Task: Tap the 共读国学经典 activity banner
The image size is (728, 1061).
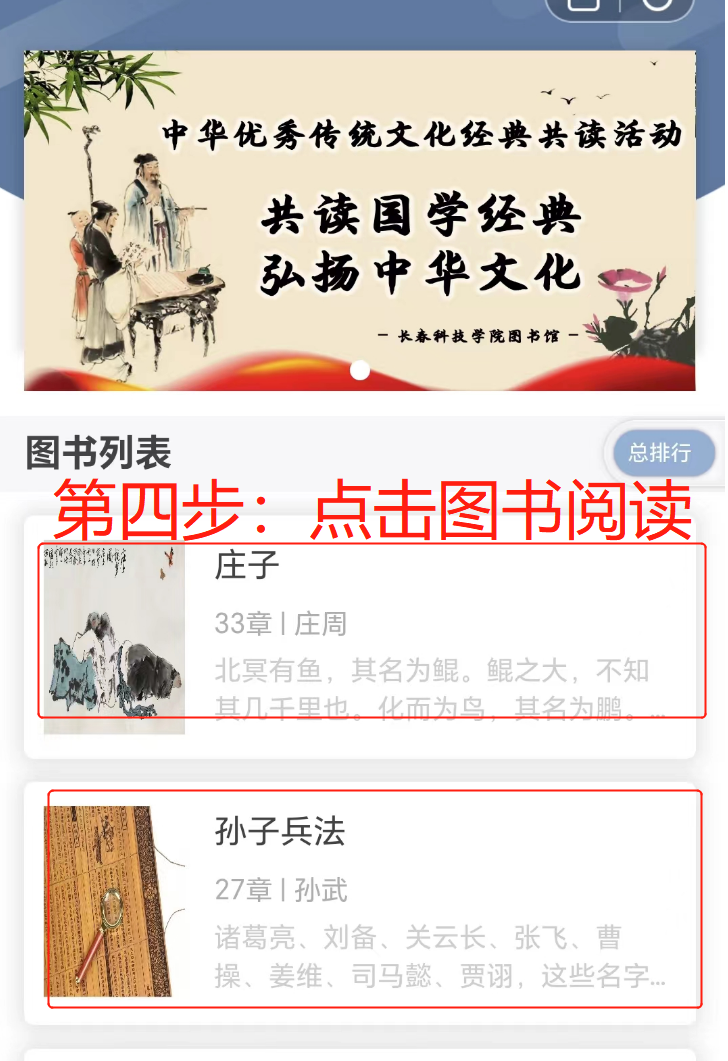Action: [360, 220]
